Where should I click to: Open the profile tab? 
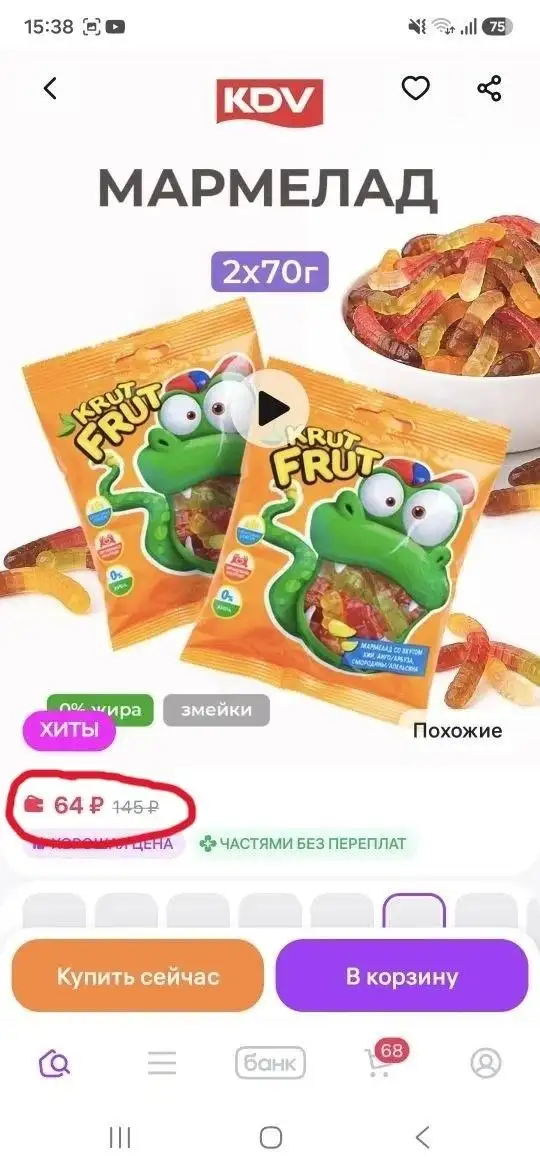tap(486, 1063)
